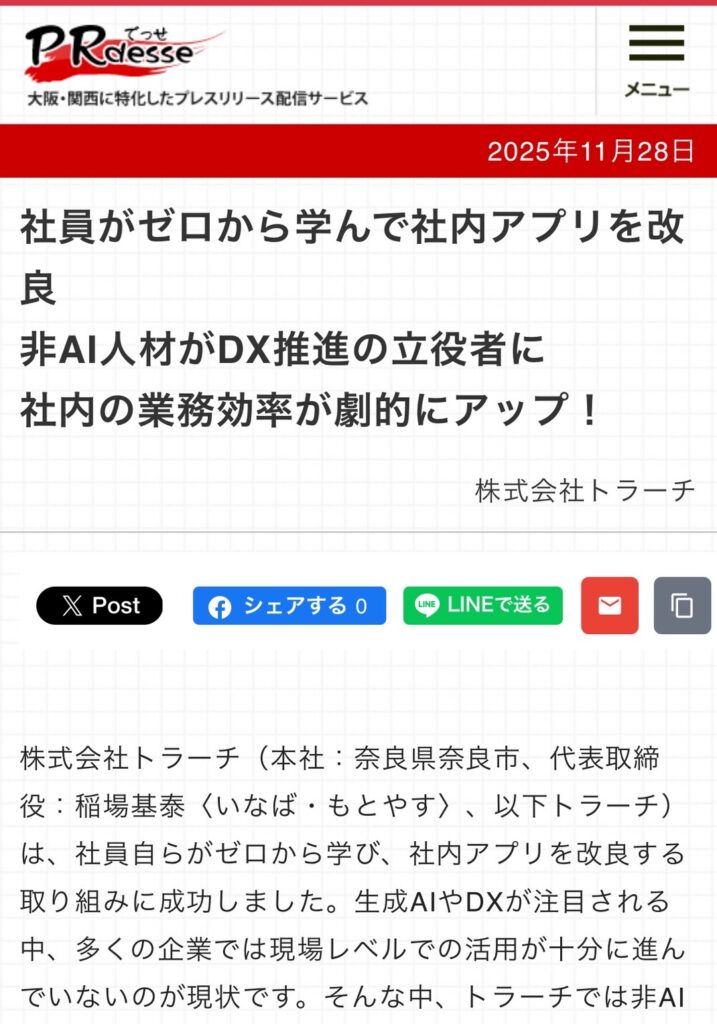Send the article with LINEで送る
717x1024 pixels.
click(x=483, y=605)
